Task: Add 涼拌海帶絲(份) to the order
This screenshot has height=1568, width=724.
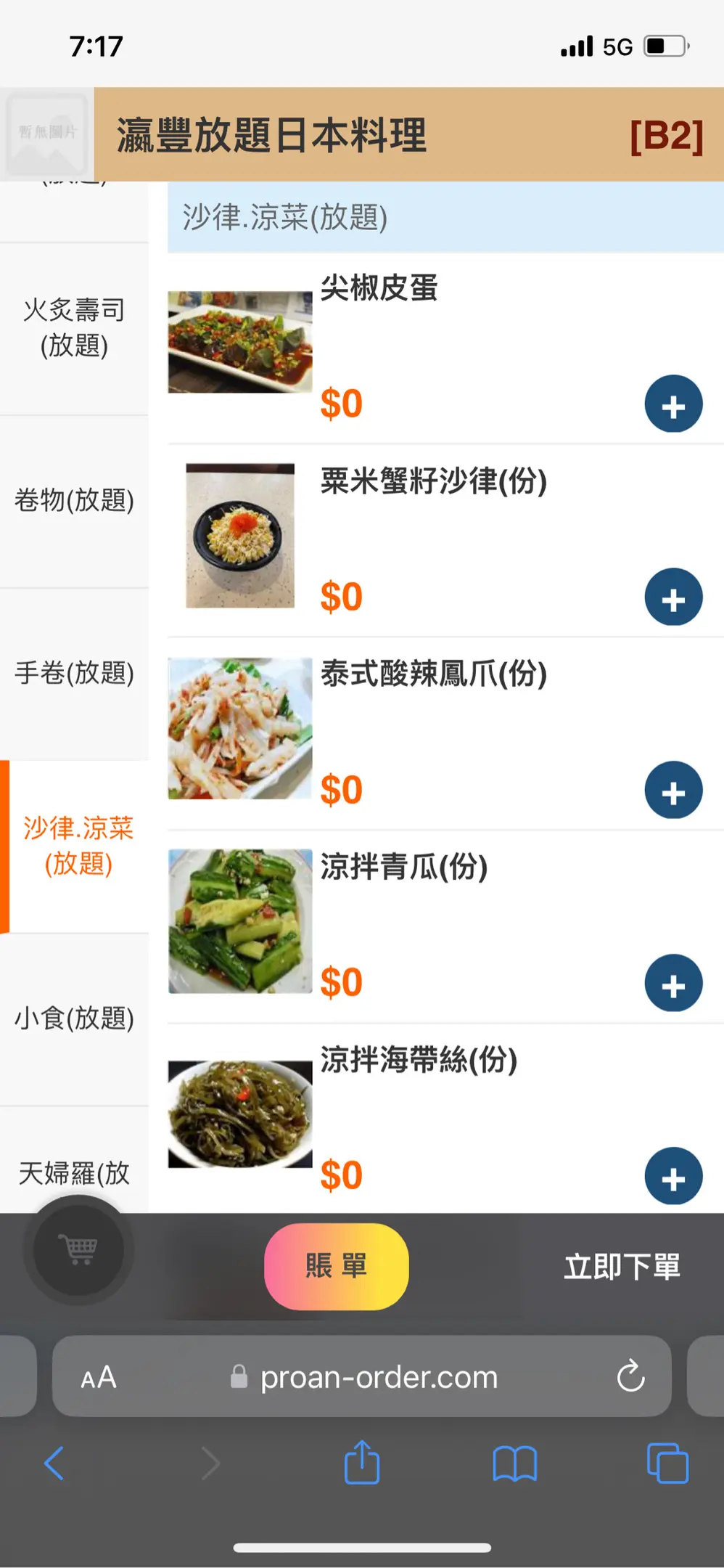Action: pos(673,1176)
